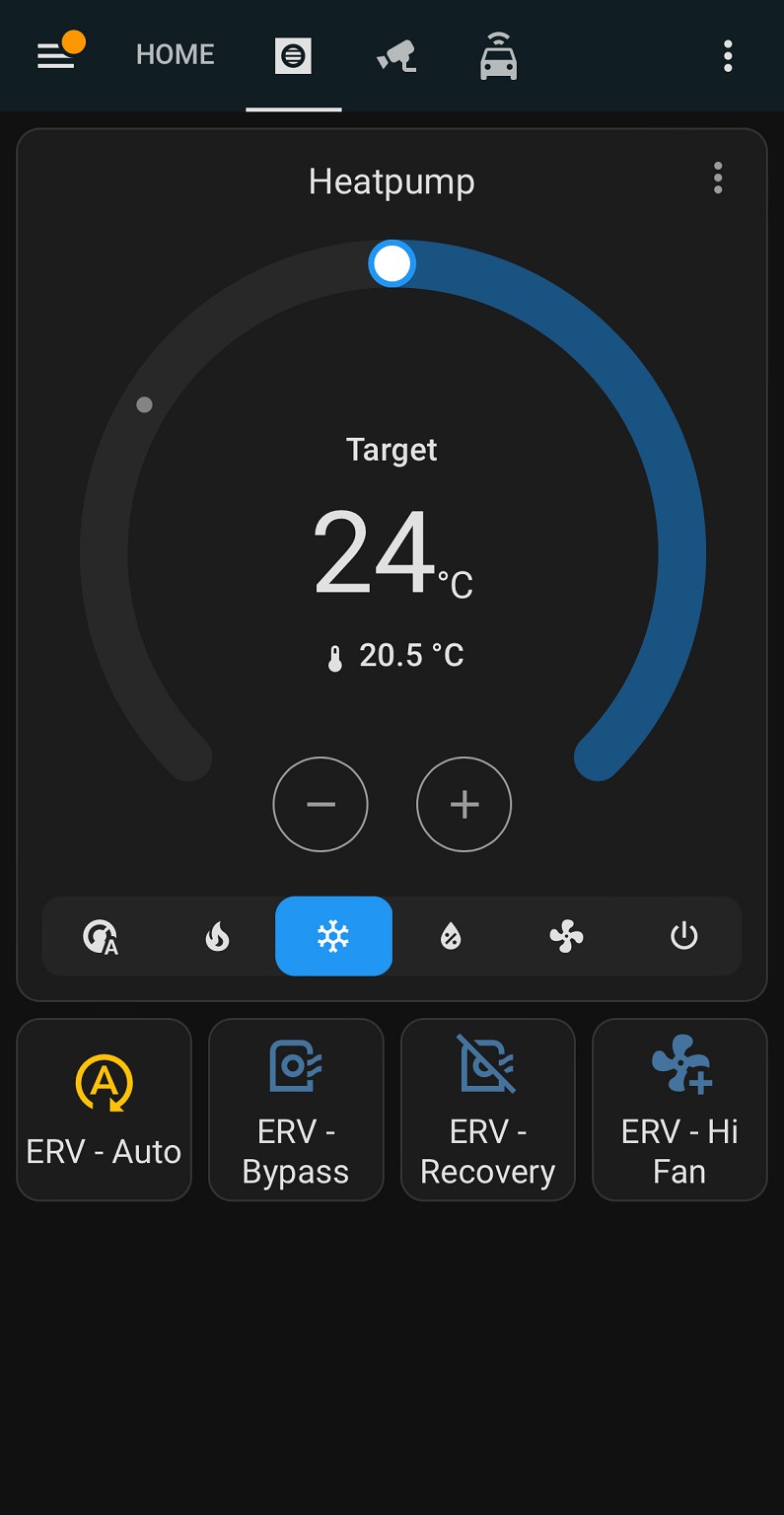Set Heatpump to fan-only mode

[567, 936]
